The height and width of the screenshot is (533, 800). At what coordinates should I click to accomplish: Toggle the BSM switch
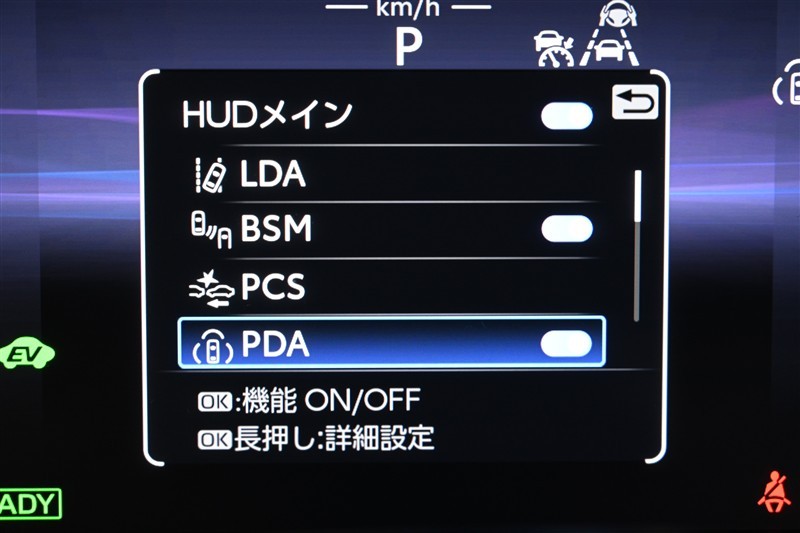pos(567,229)
